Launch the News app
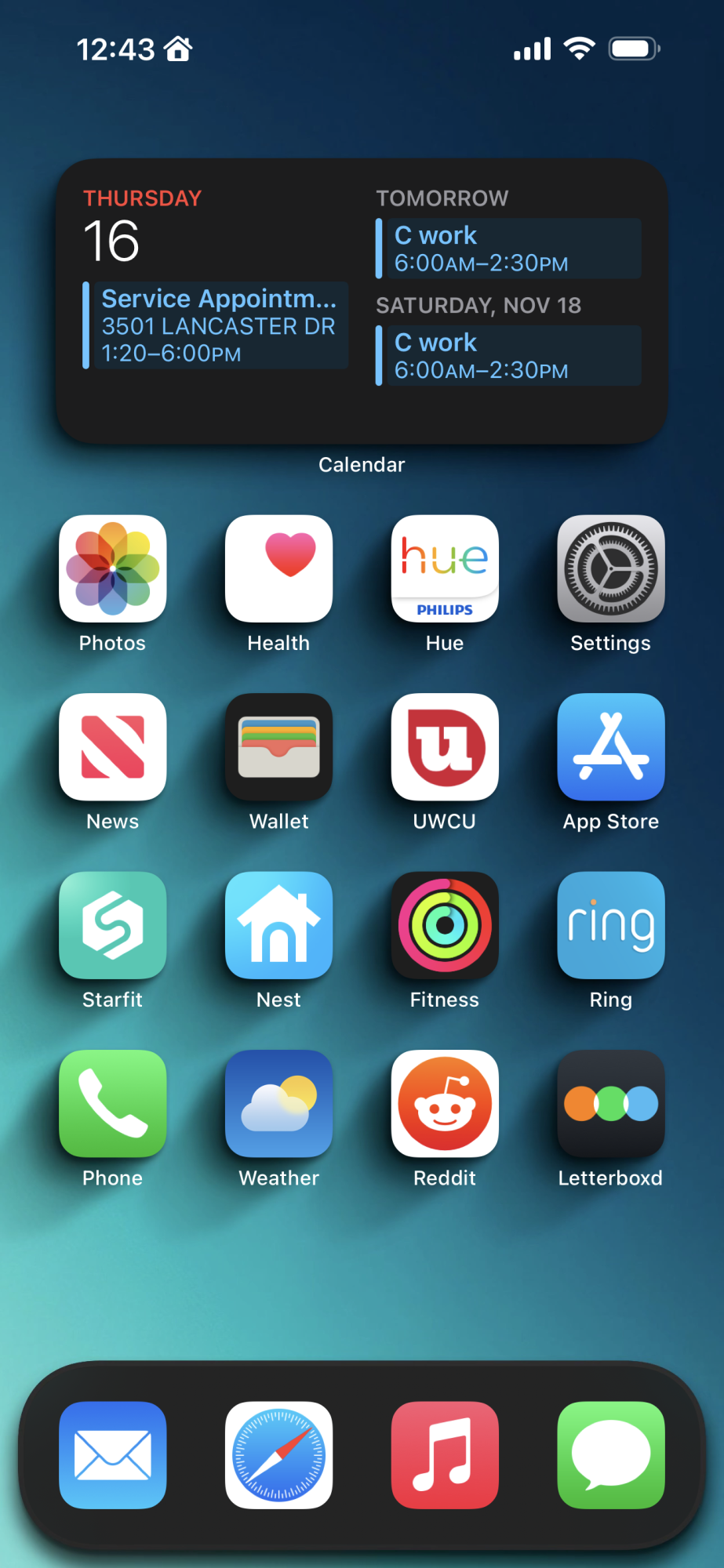Viewport: 724px width, 1568px height. [x=113, y=747]
